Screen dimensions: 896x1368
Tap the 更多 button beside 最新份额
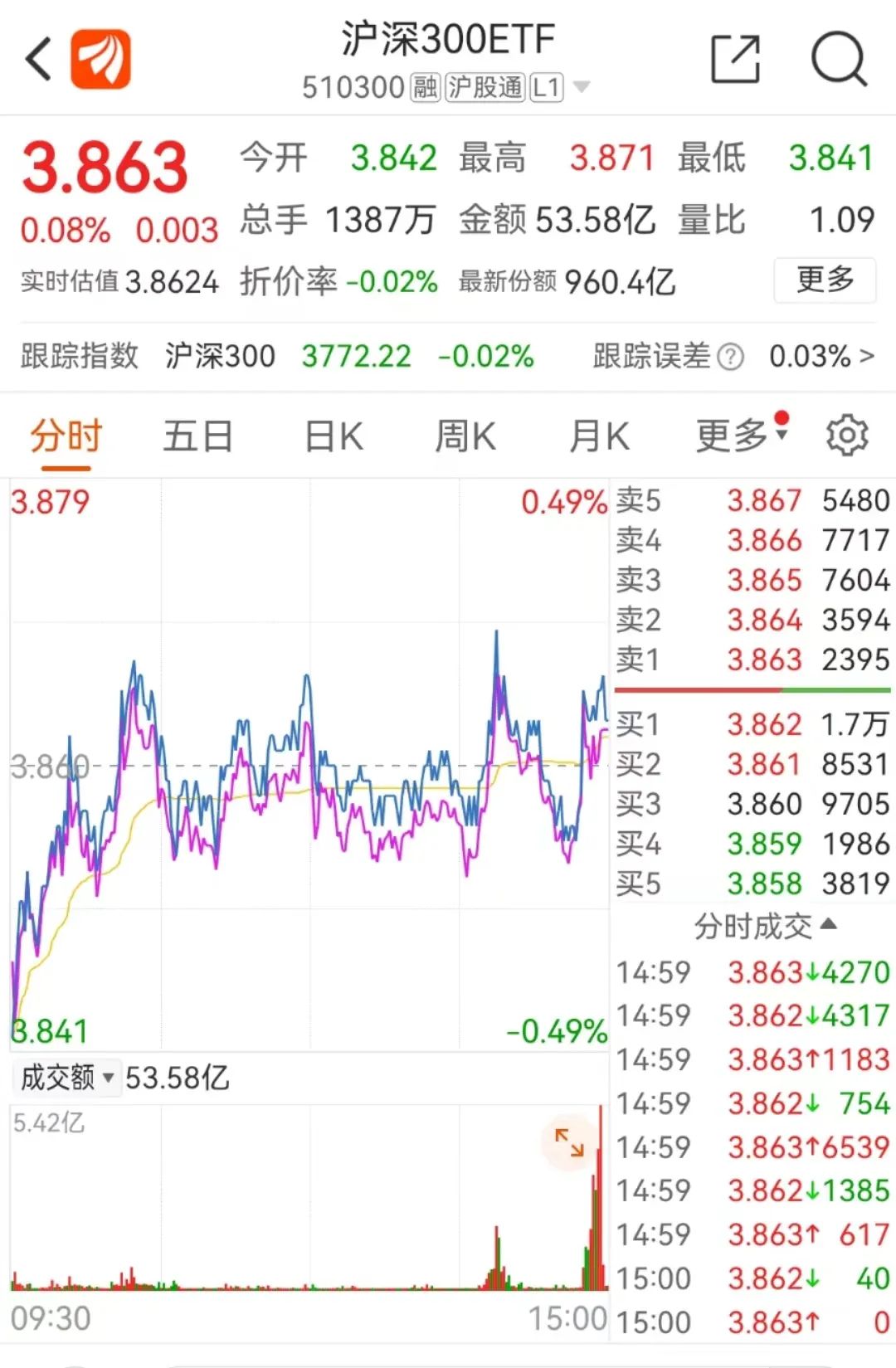click(825, 280)
